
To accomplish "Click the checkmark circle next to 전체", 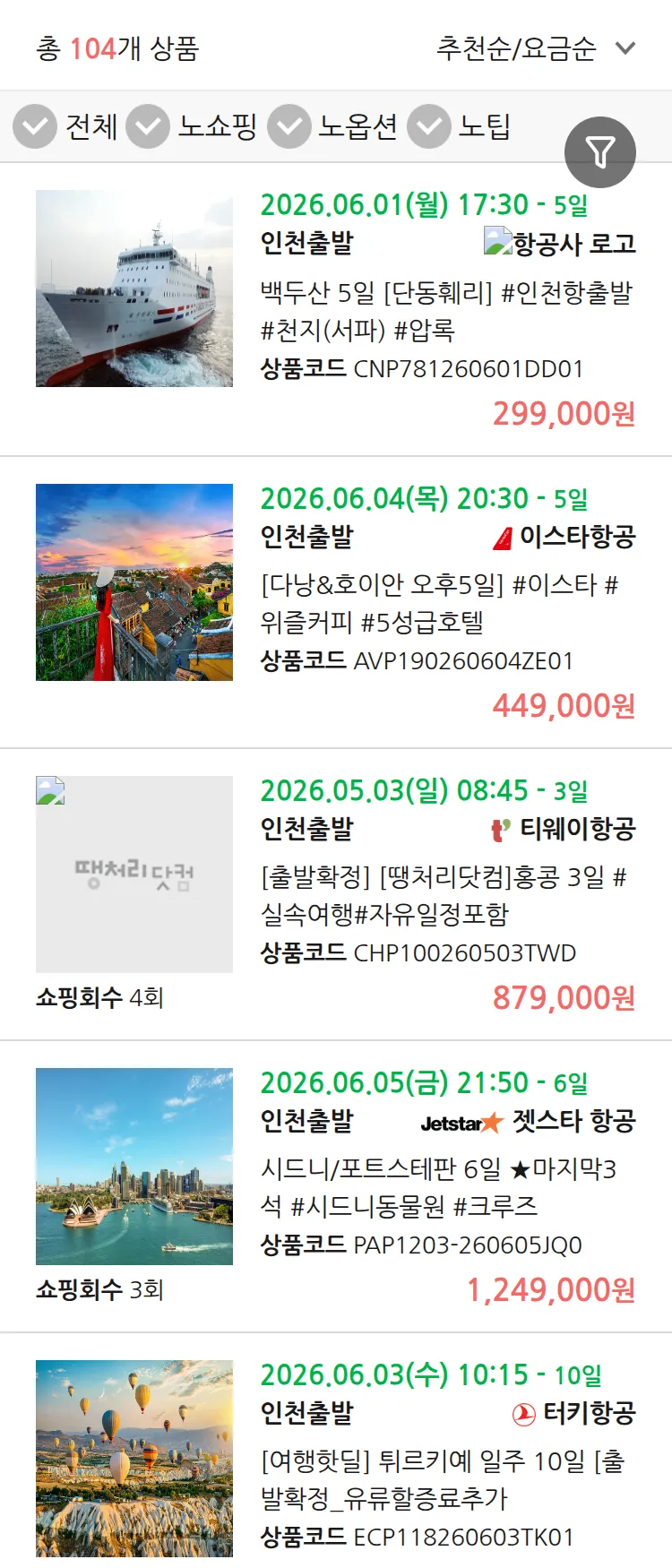I will click(34, 127).
